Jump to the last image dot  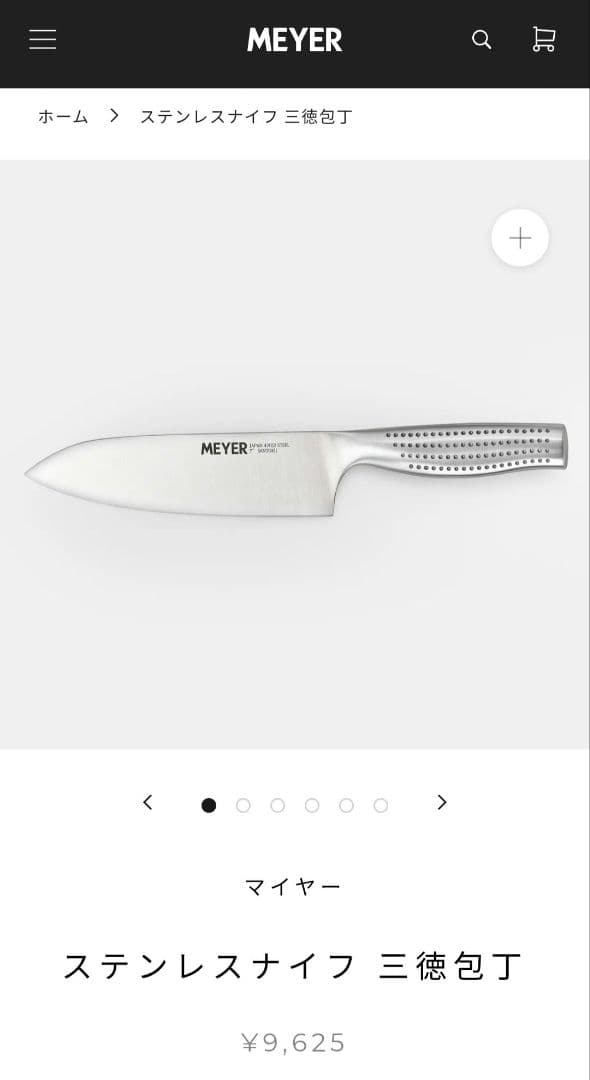point(381,805)
